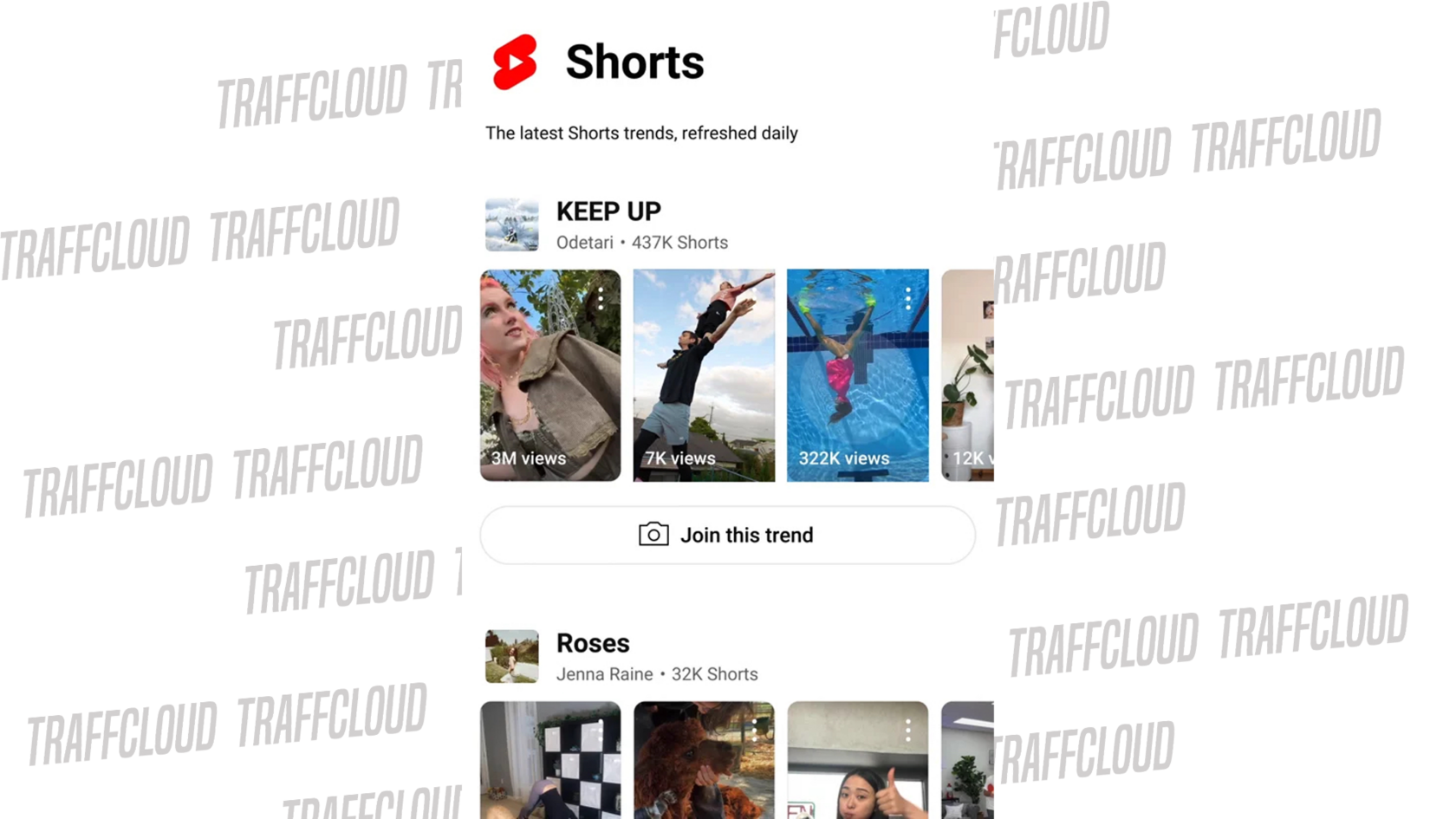
Task: Open the Roses trend by Jenna Raine
Action: pos(593,644)
